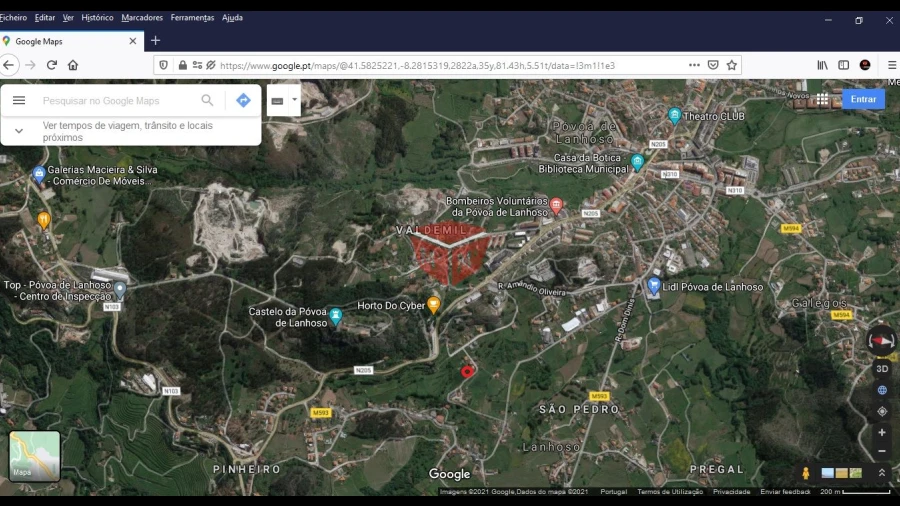Image resolution: width=900 pixels, height=506 pixels.
Task: Zoom out with the minus button
Action: (881, 451)
